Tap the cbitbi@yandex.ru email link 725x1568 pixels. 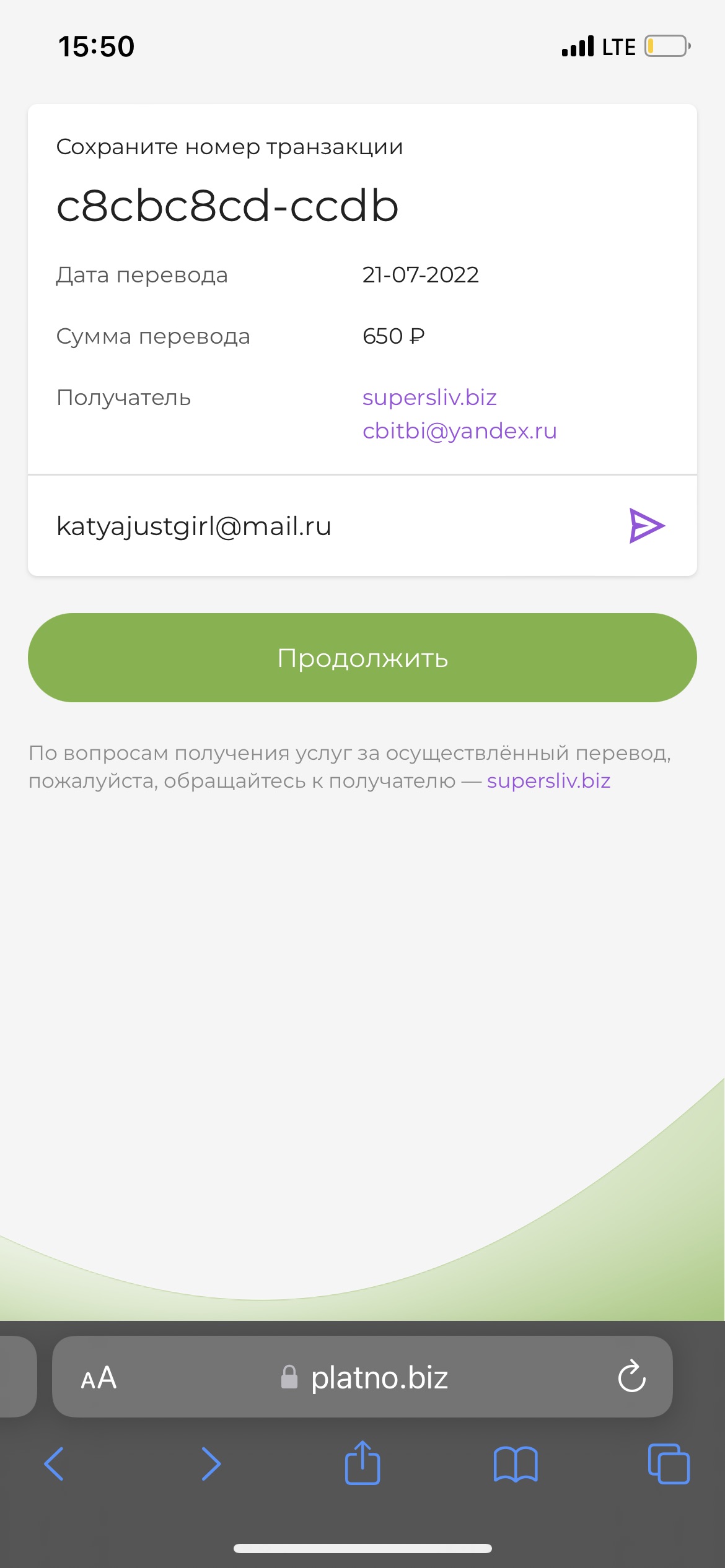point(460,431)
